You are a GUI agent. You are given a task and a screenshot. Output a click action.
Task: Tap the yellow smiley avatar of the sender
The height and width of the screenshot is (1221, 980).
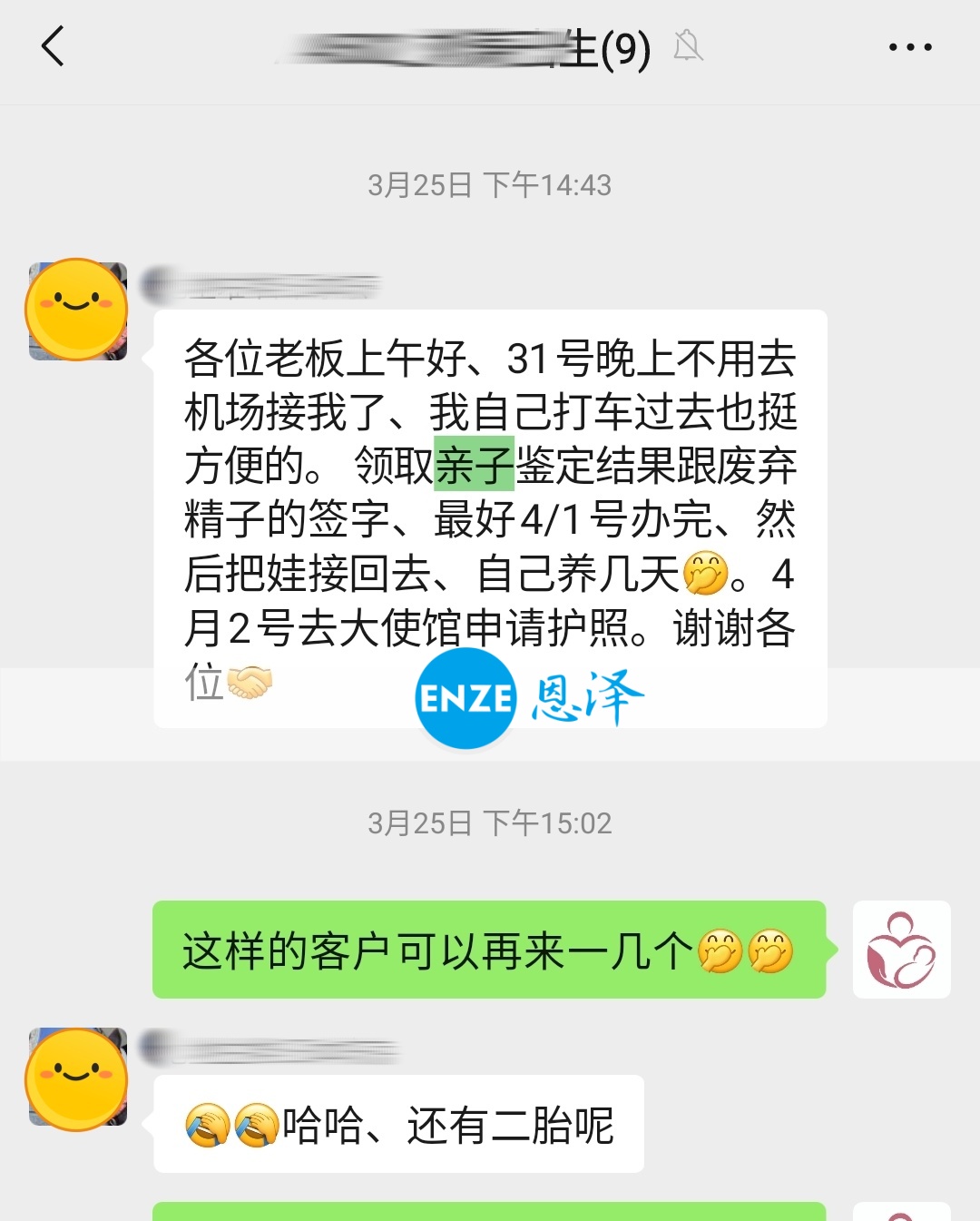[x=77, y=307]
